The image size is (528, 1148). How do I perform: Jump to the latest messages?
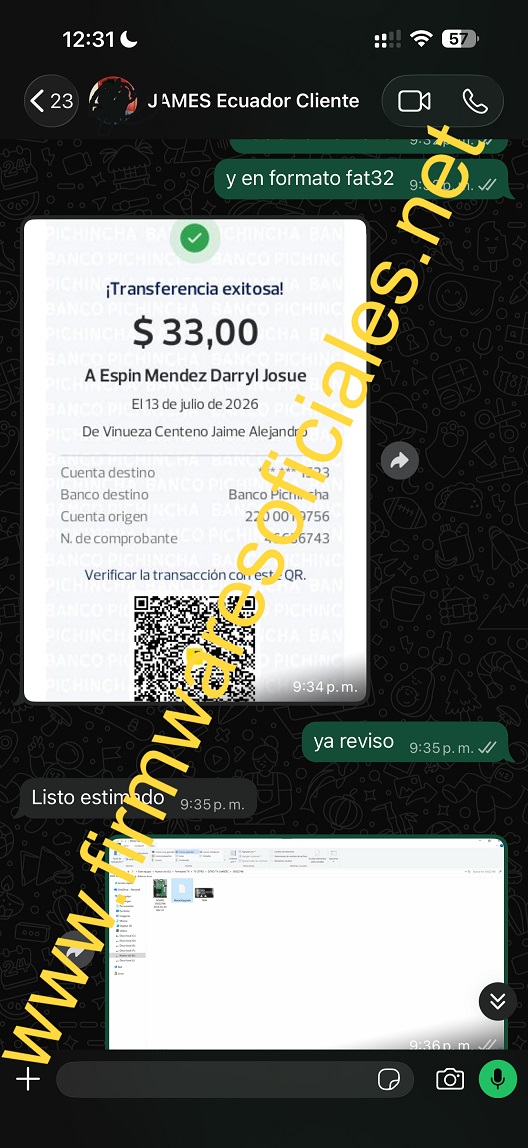497,1001
